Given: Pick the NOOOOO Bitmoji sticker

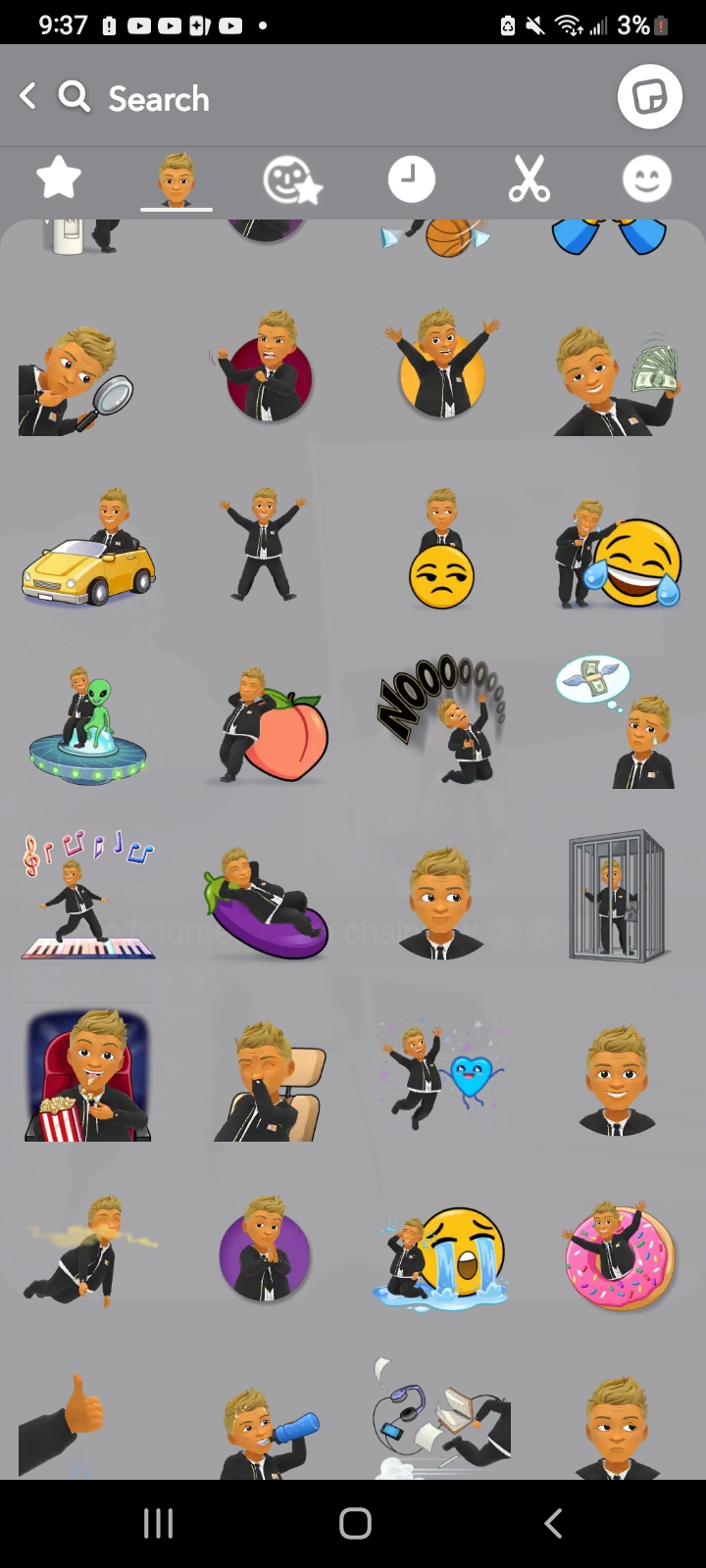Looking at the screenshot, I should (x=441, y=720).
